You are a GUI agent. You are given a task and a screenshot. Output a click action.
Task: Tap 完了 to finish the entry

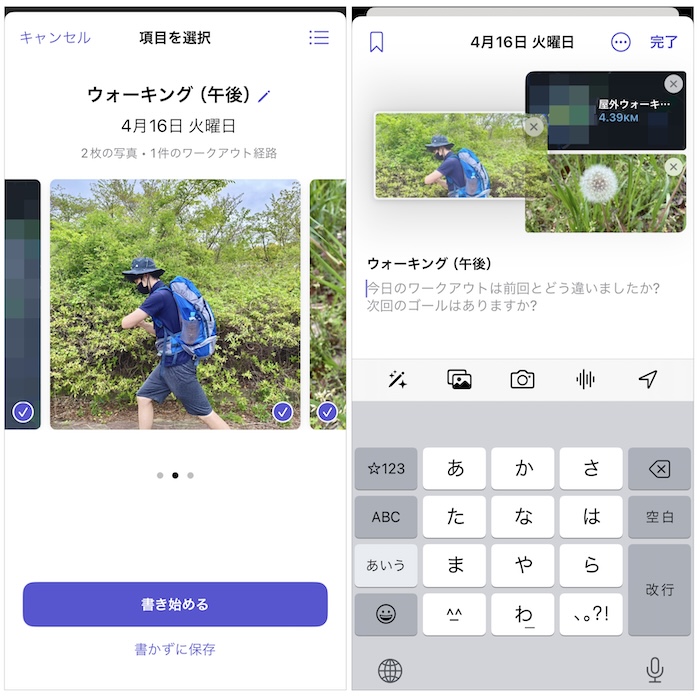[664, 42]
